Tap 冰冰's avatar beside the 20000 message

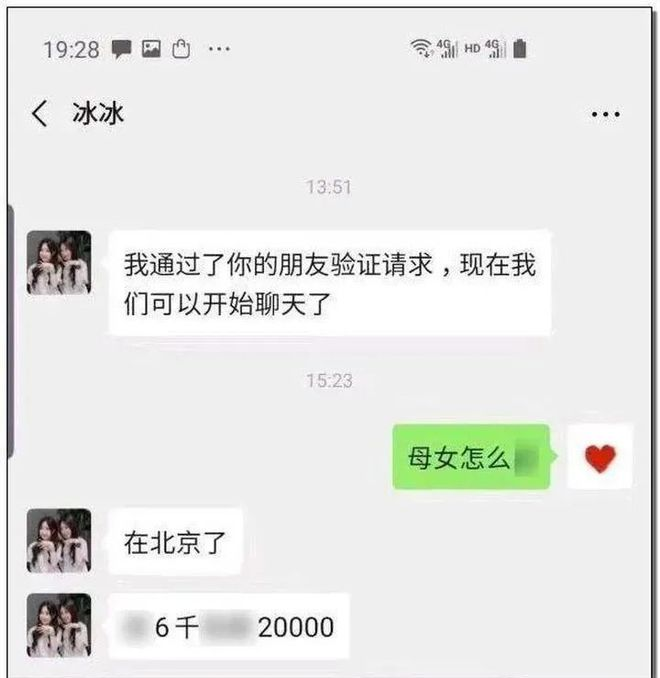(x=59, y=625)
